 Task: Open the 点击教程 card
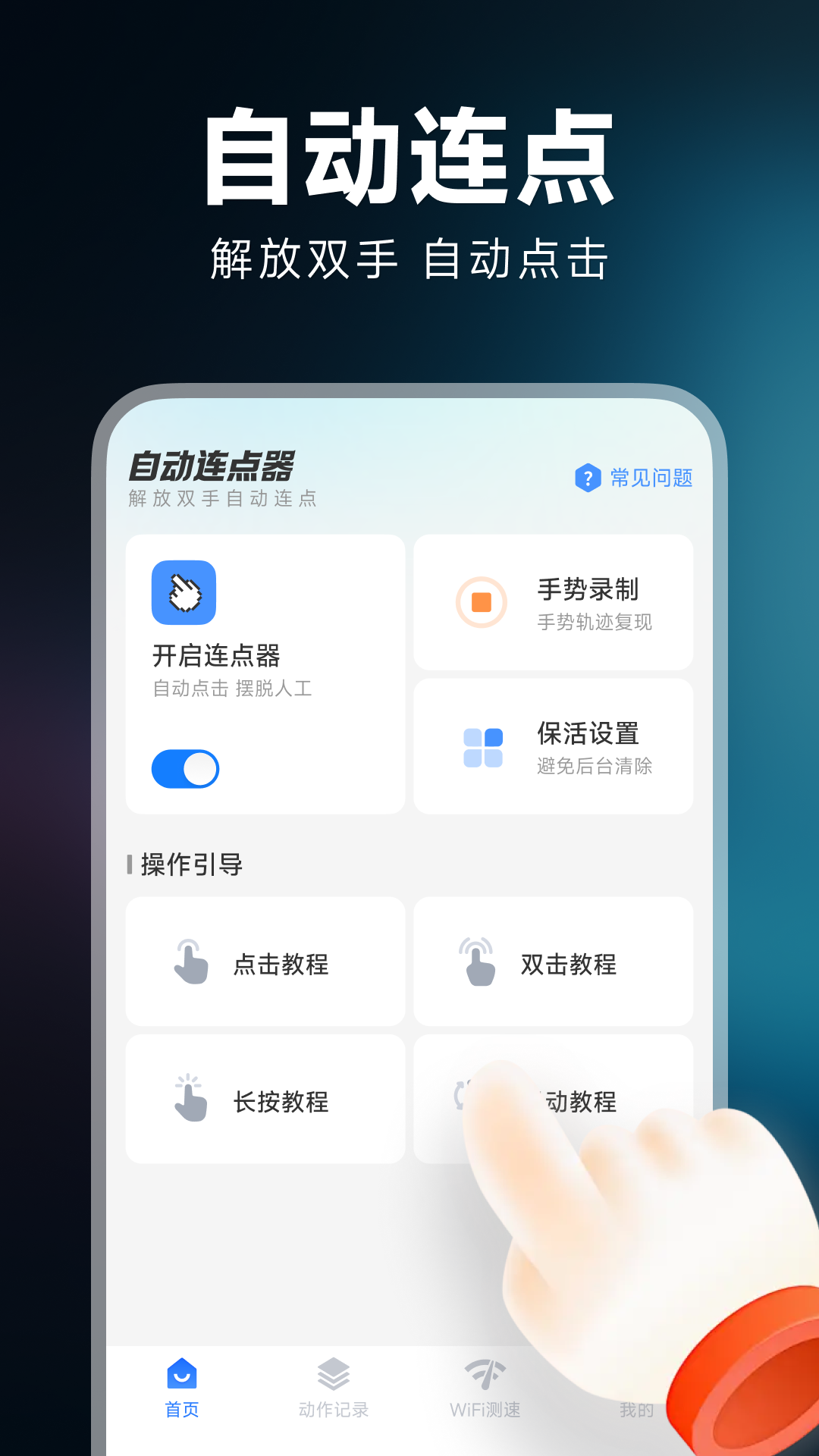tap(265, 962)
